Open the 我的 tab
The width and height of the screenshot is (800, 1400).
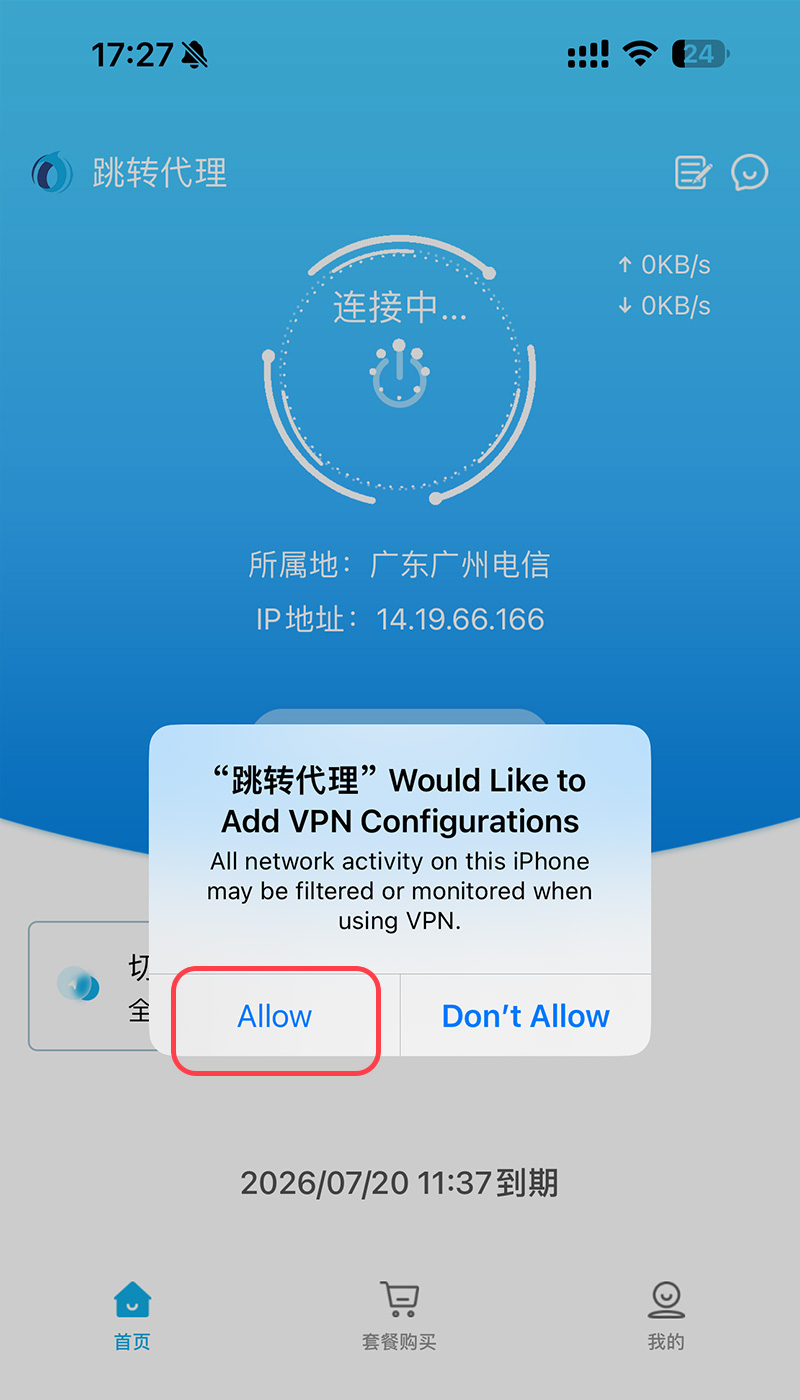pyautogui.click(x=666, y=1315)
